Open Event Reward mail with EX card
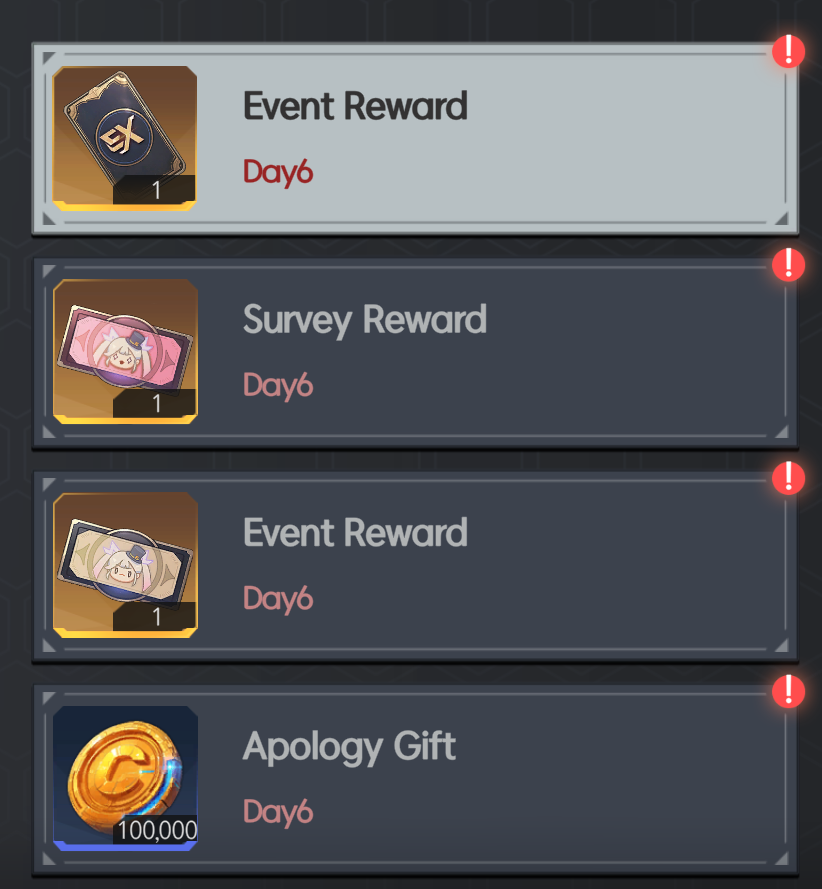 pyautogui.click(x=415, y=139)
